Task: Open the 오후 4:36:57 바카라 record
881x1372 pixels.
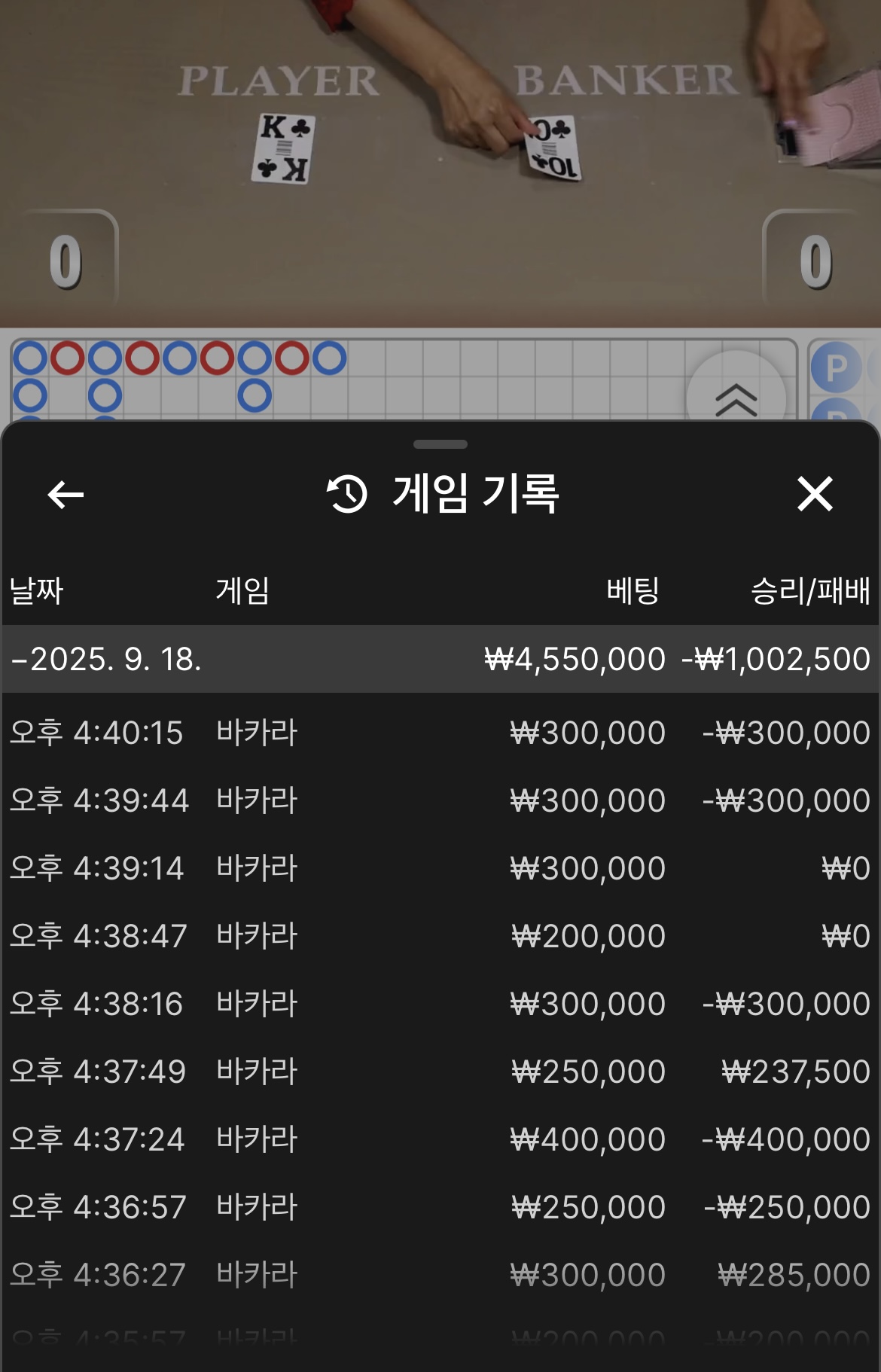Action: (x=440, y=1207)
